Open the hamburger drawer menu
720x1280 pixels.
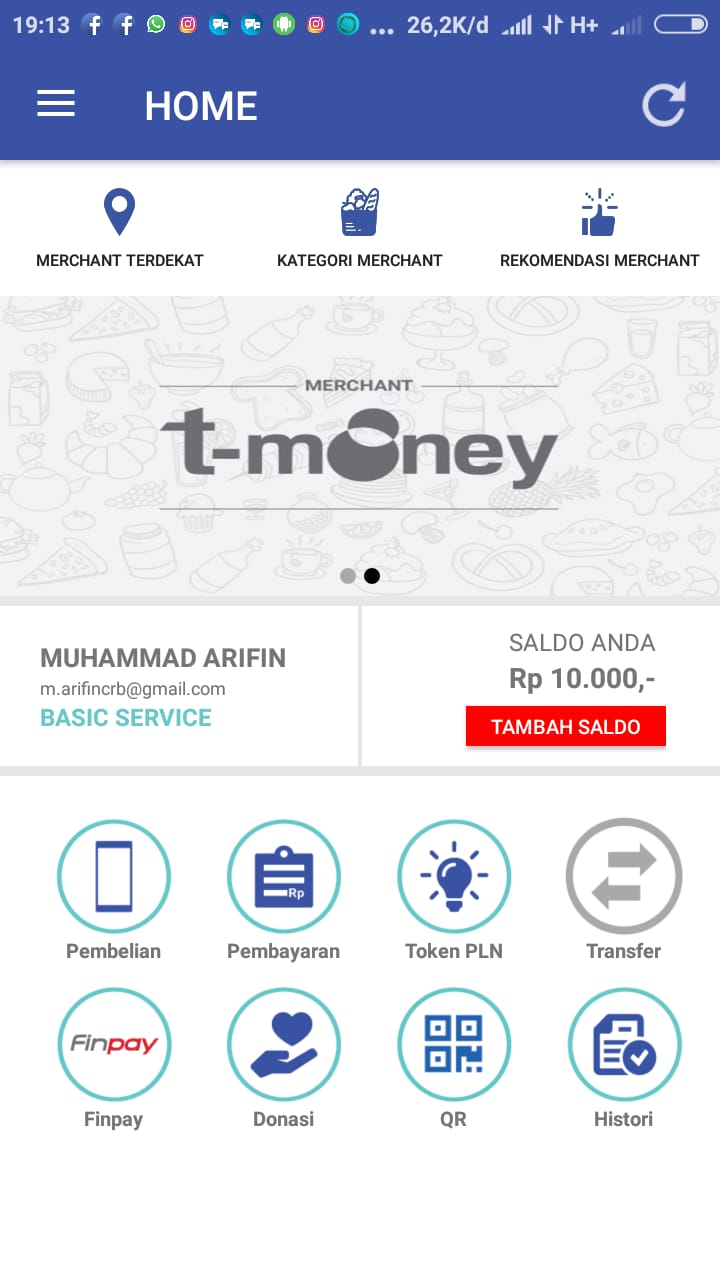(x=56, y=104)
